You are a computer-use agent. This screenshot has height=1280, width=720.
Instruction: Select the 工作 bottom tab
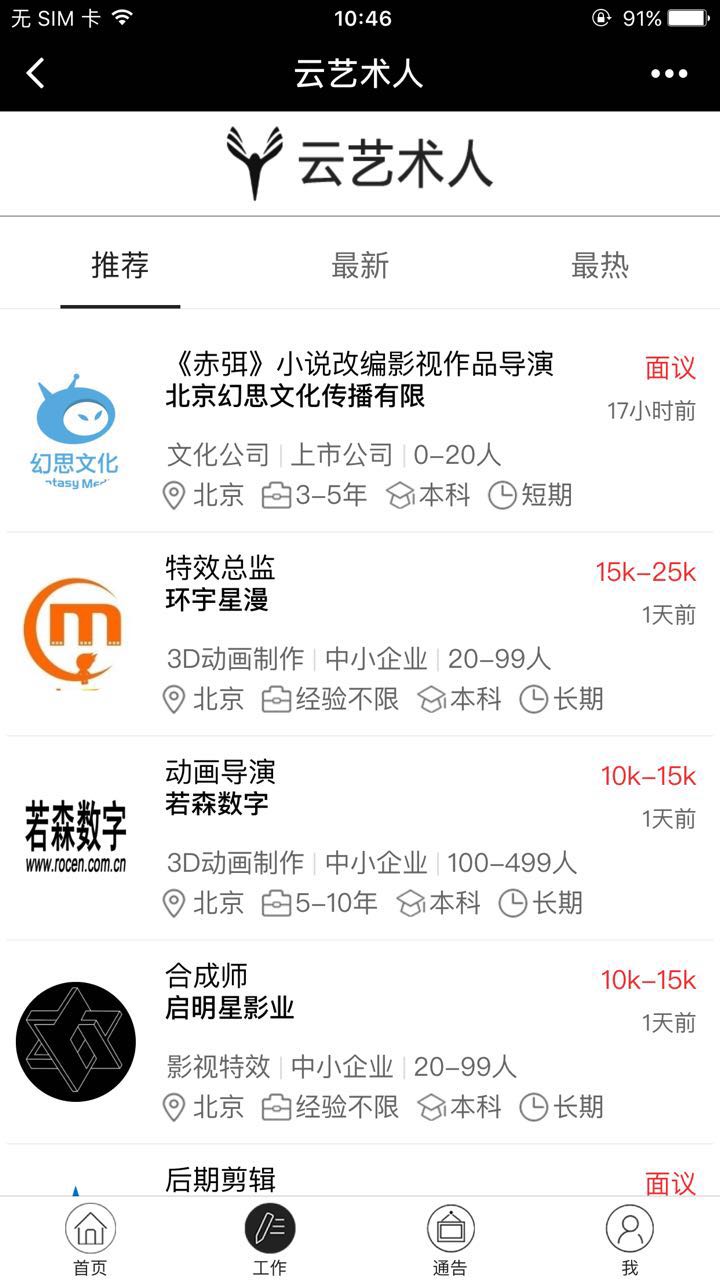(x=270, y=1240)
